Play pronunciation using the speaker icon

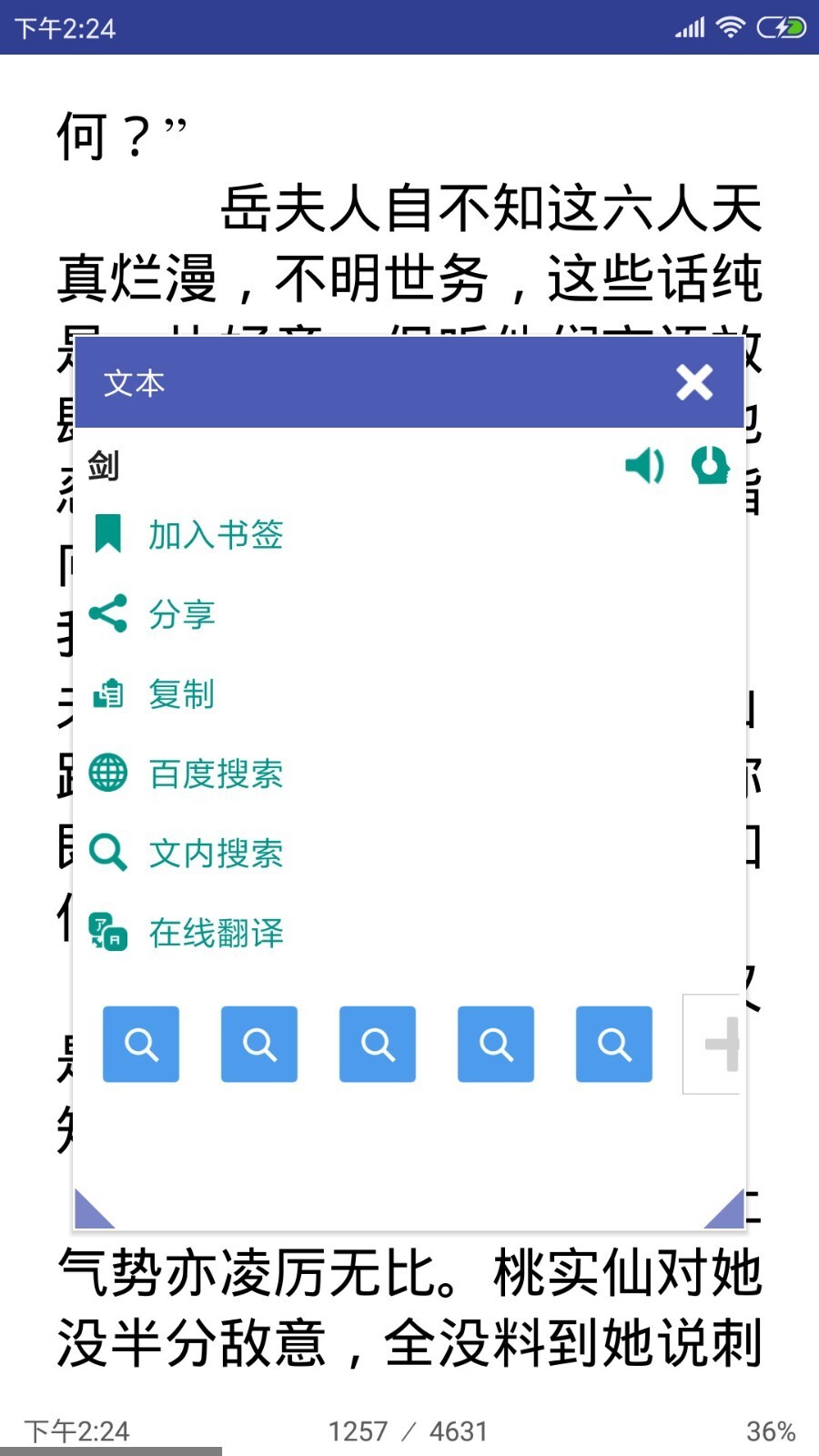646,466
